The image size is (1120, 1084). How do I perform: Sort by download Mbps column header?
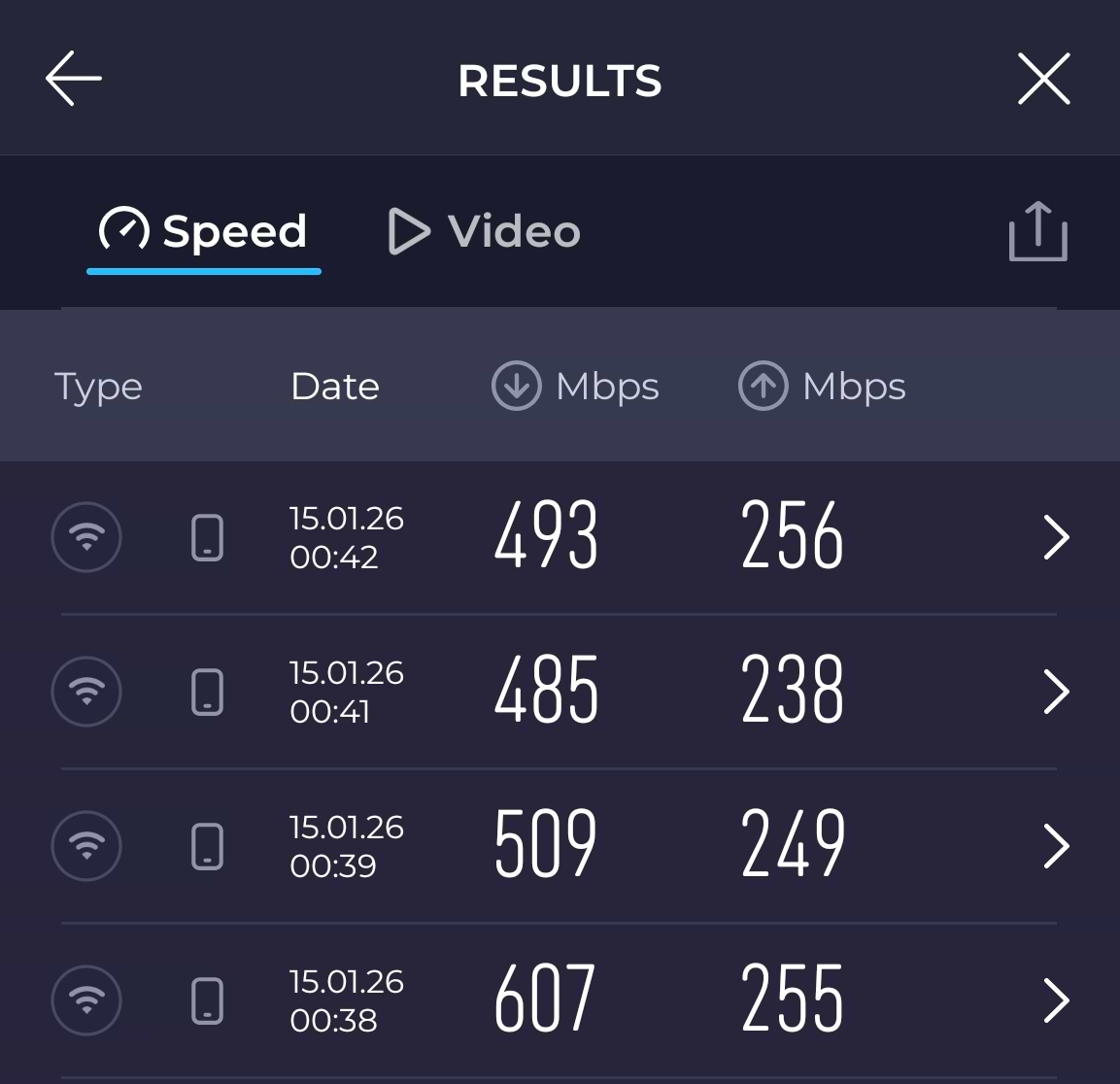[x=576, y=387]
